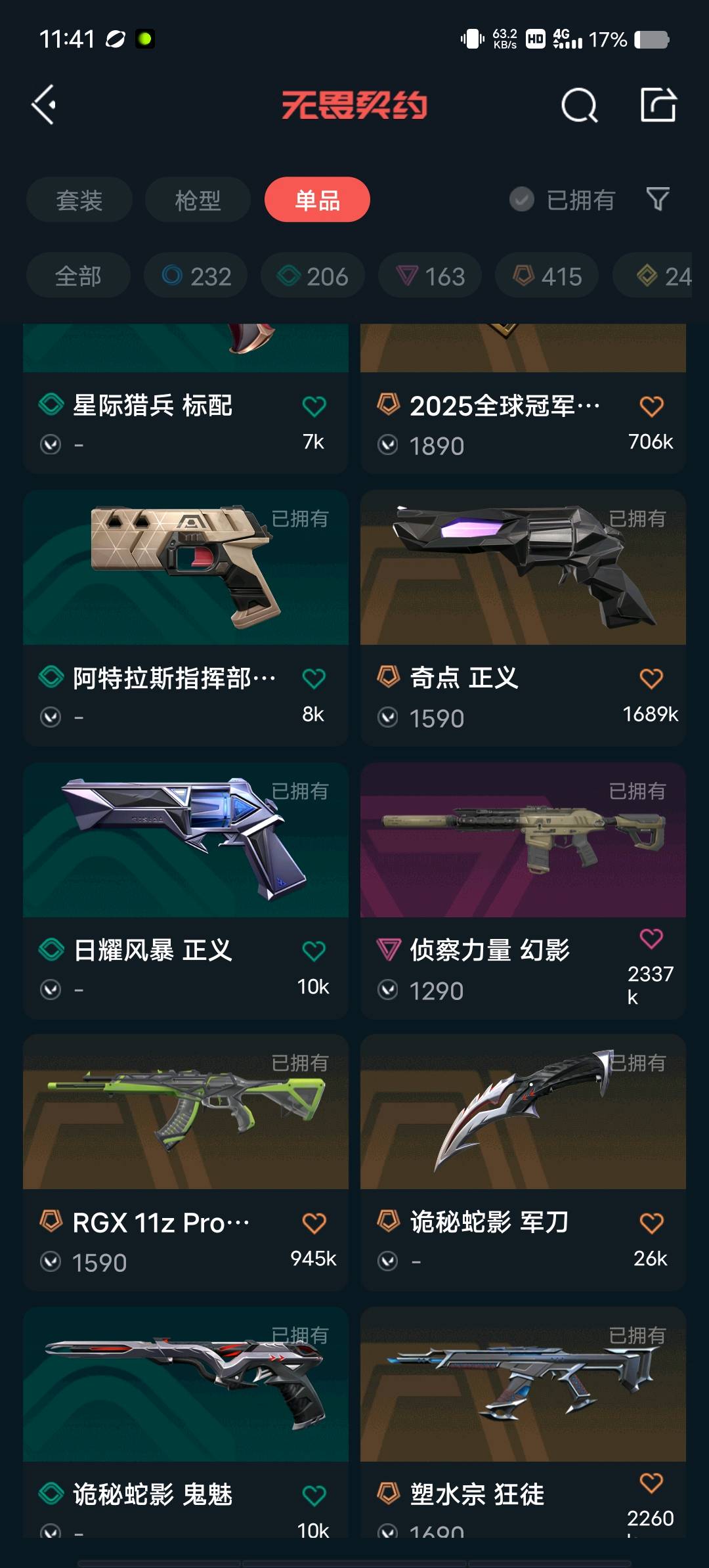Go back using the top-left arrow
The image size is (709, 1568).
coord(44,105)
